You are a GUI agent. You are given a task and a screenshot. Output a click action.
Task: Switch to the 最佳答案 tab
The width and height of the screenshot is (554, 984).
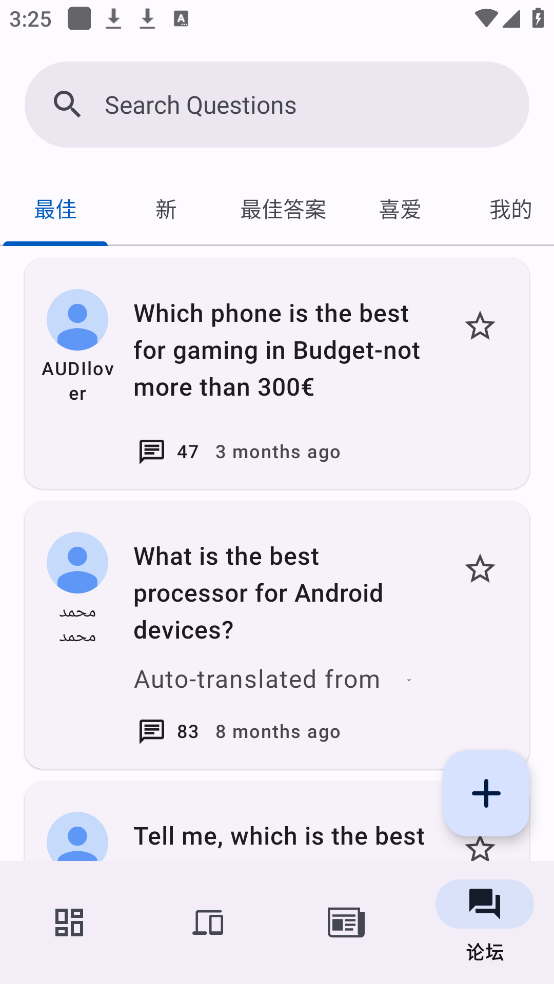pyautogui.click(x=283, y=210)
